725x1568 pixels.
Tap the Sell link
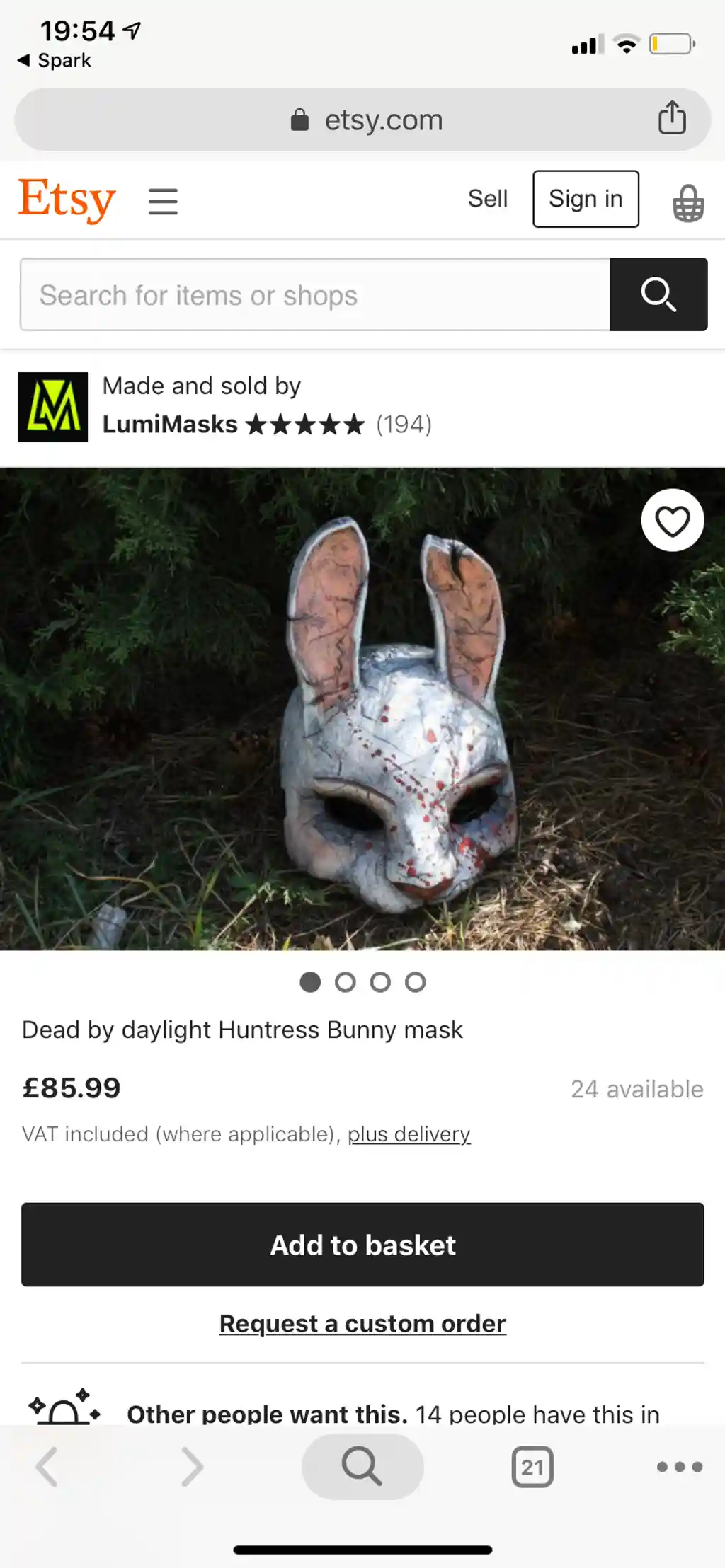(x=487, y=199)
